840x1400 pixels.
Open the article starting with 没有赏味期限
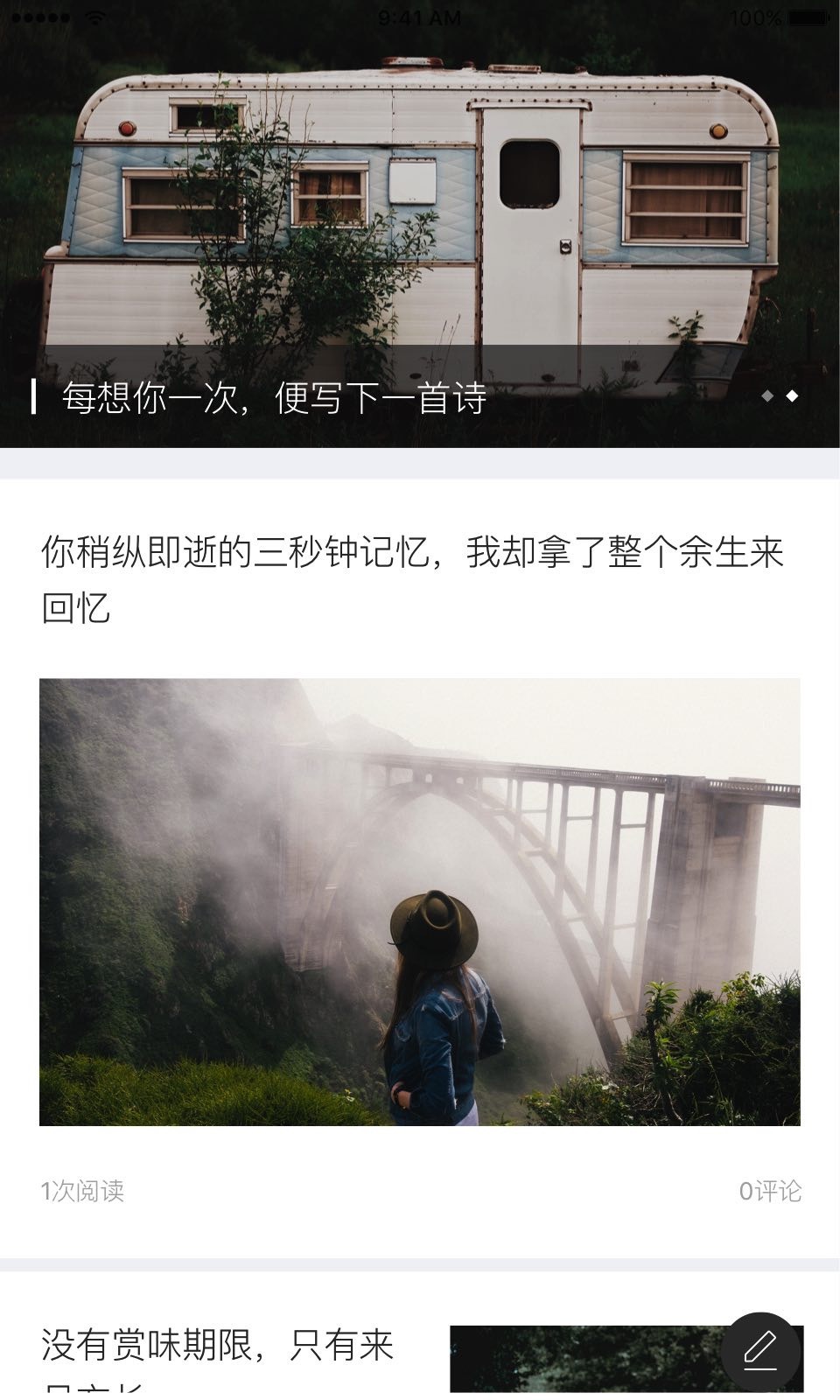217,1346
